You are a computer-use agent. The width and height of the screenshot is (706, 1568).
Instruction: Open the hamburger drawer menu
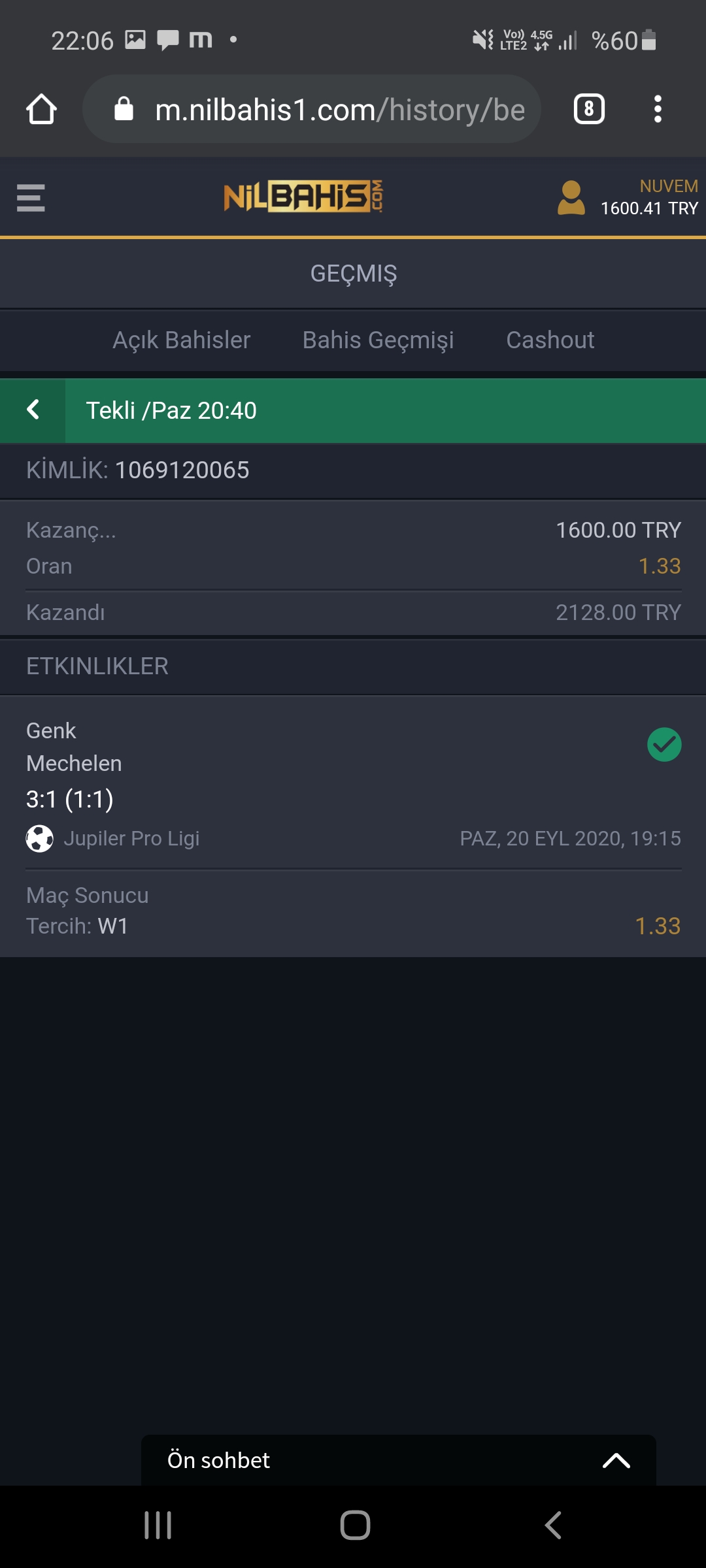pos(31,198)
